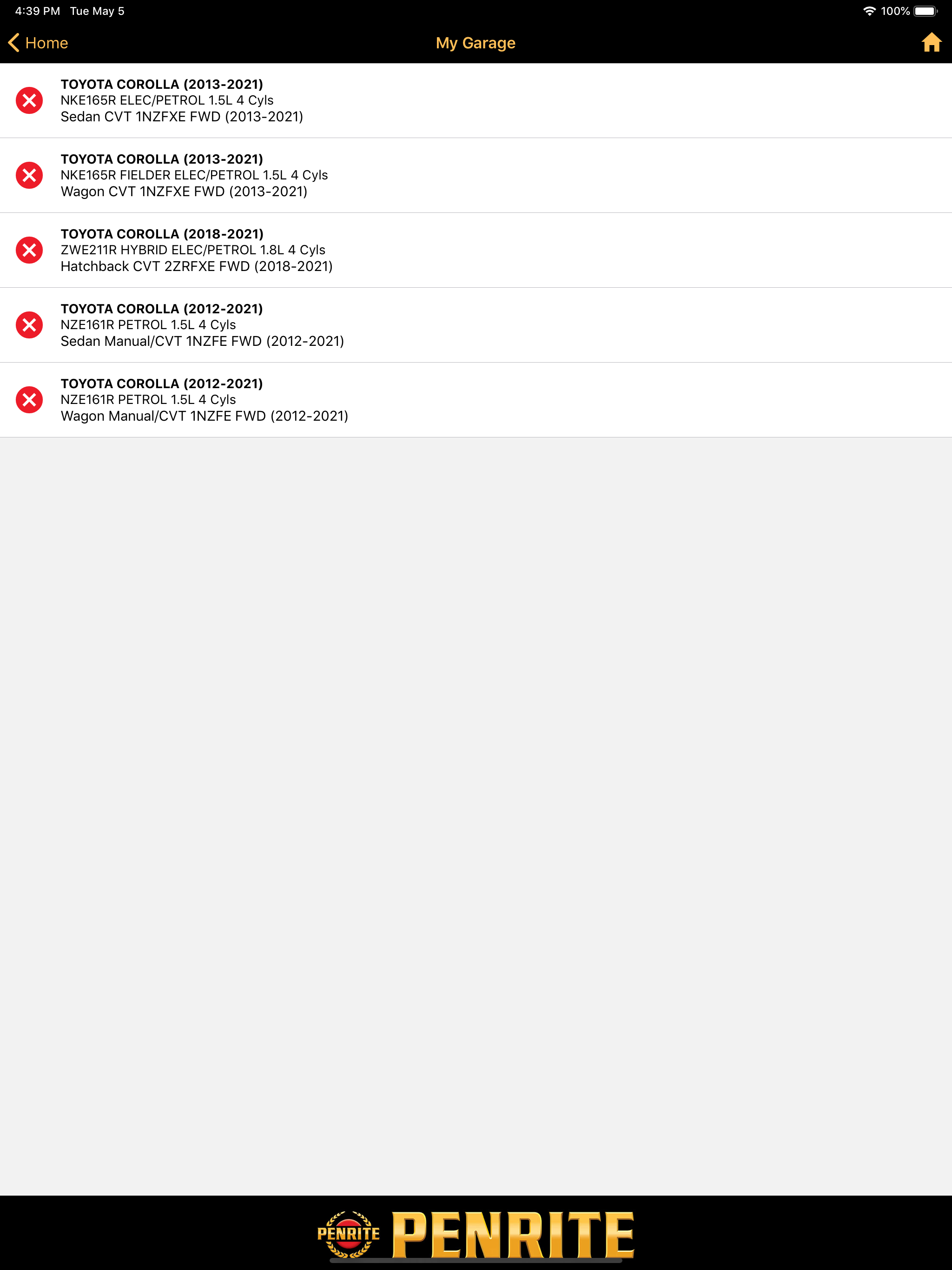Viewport: 952px width, 1270px height.
Task: Delete the ZWE211R HYBRID Hatchback entry
Action: 29,250
